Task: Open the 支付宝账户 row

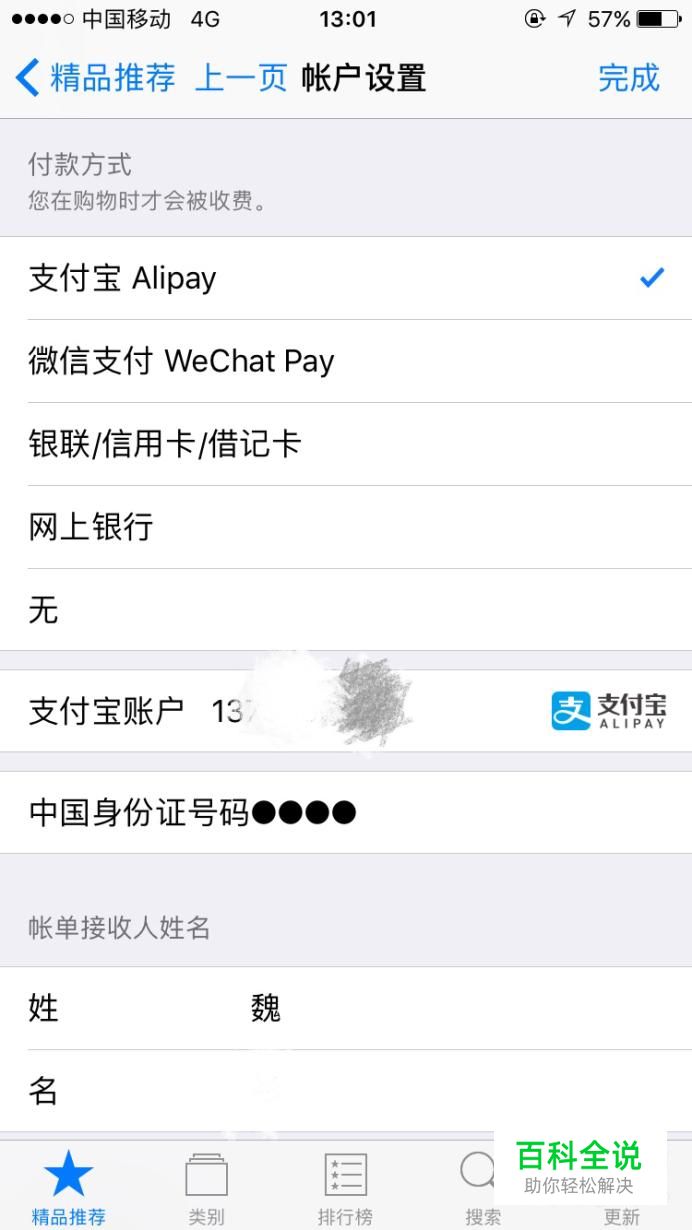Action: coord(345,711)
